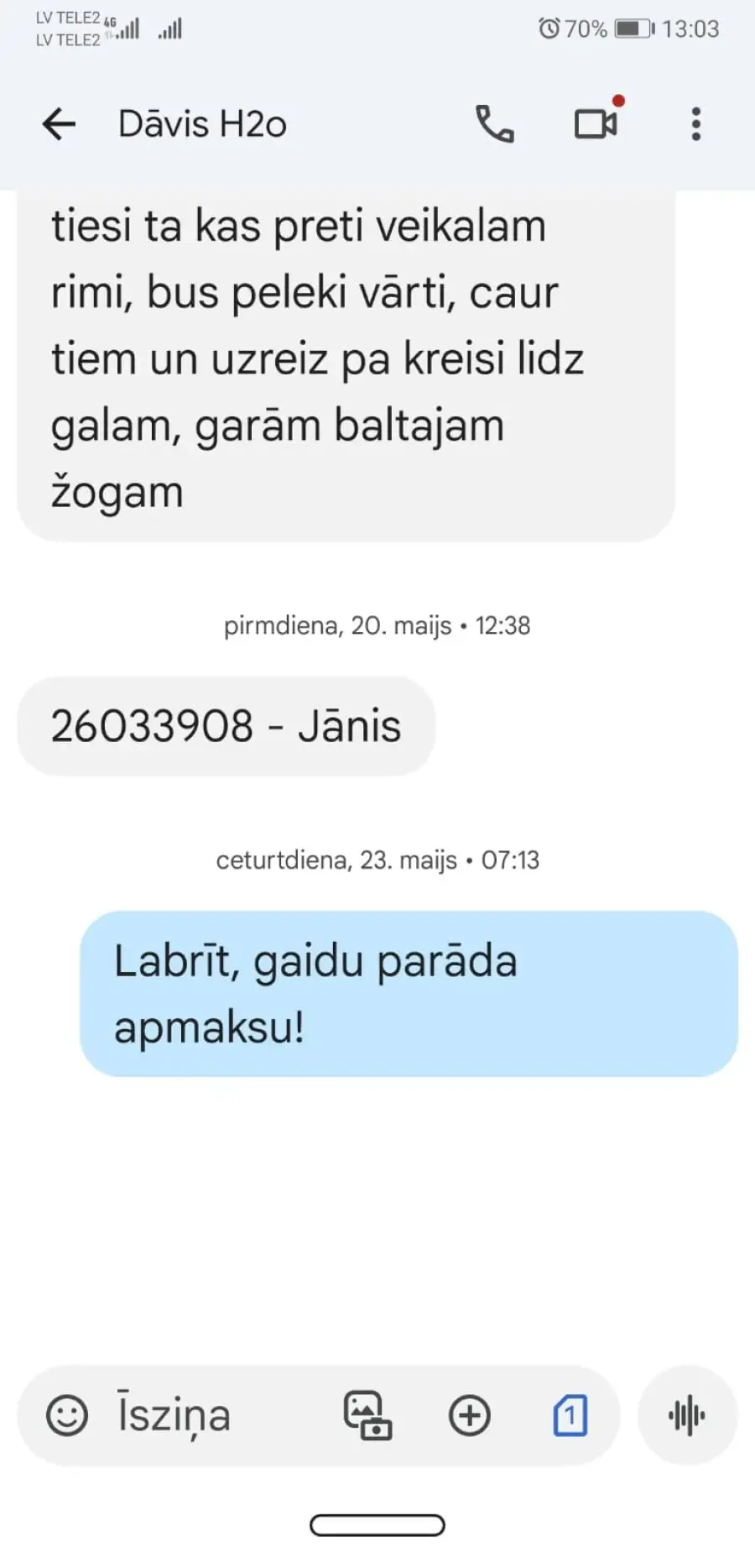This screenshot has width=755, height=1568.
Task: Switch the SIM card selector
Action: click(570, 1416)
